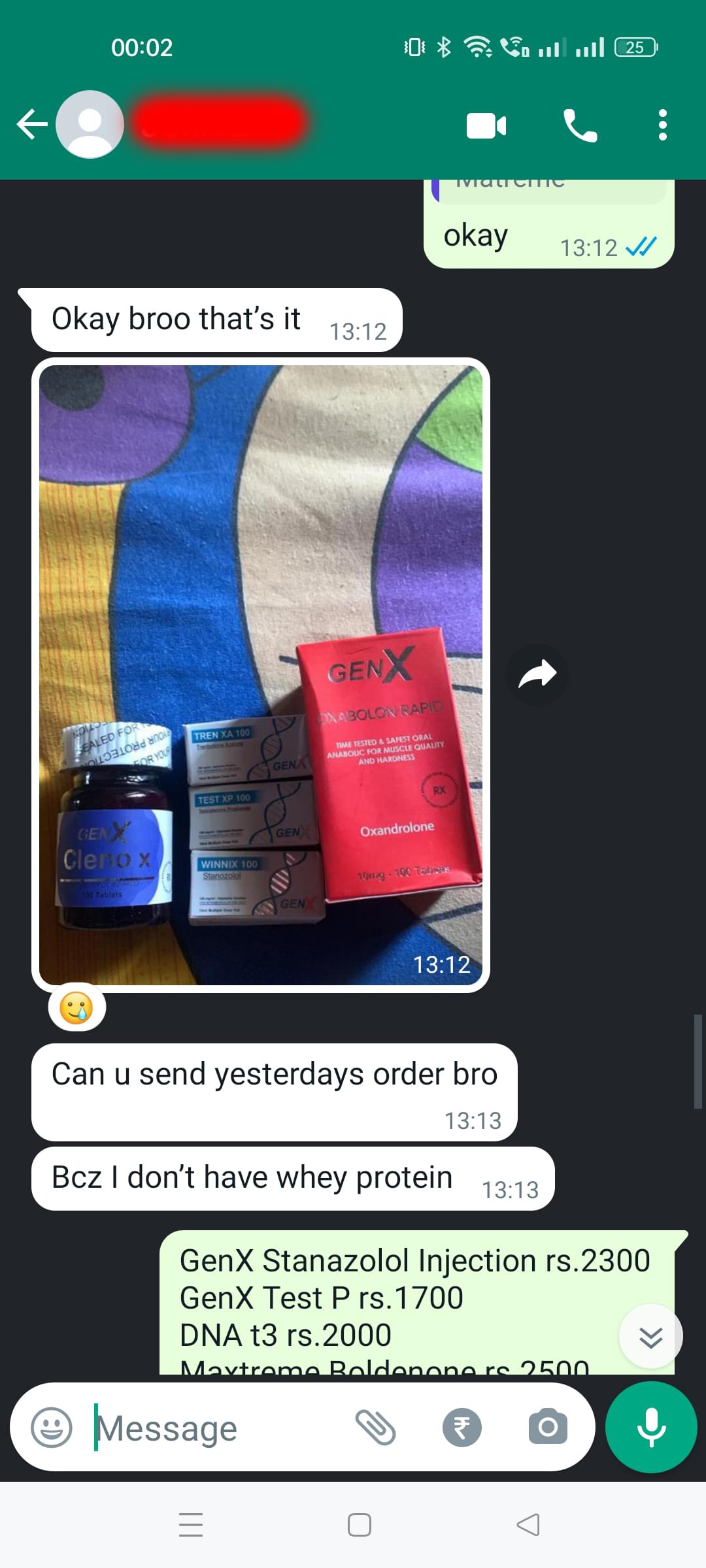Forward the photo using the arrow
The width and height of the screenshot is (706, 1568).
pyautogui.click(x=537, y=675)
